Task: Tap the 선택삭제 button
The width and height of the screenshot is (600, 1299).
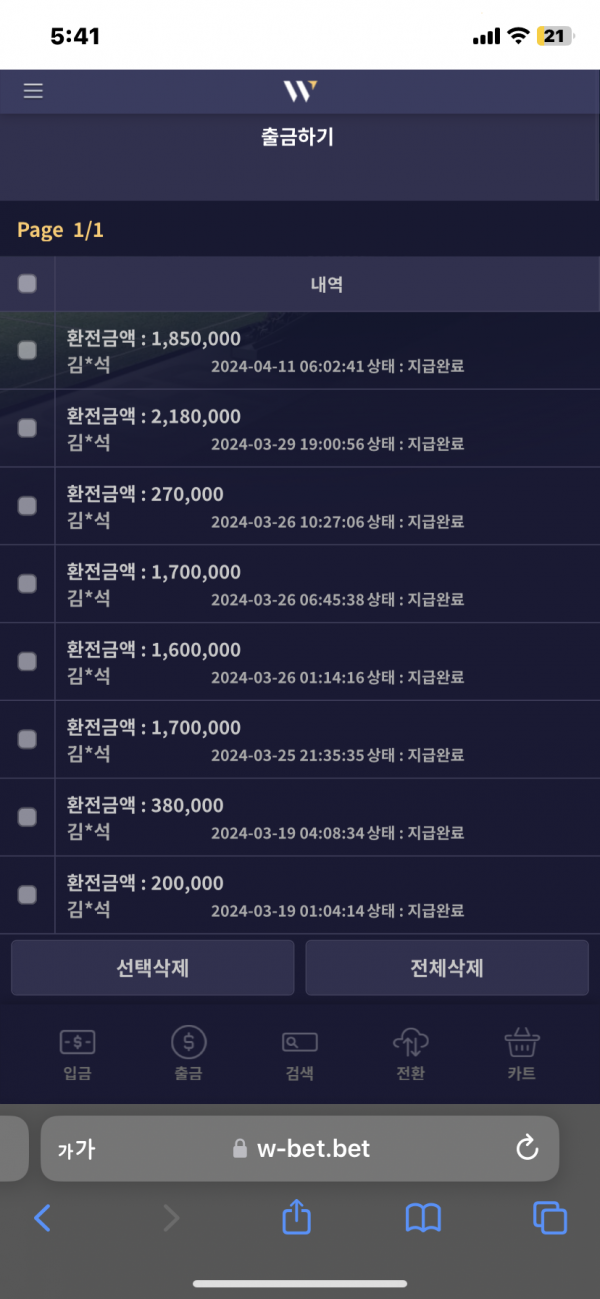Action: (153, 968)
